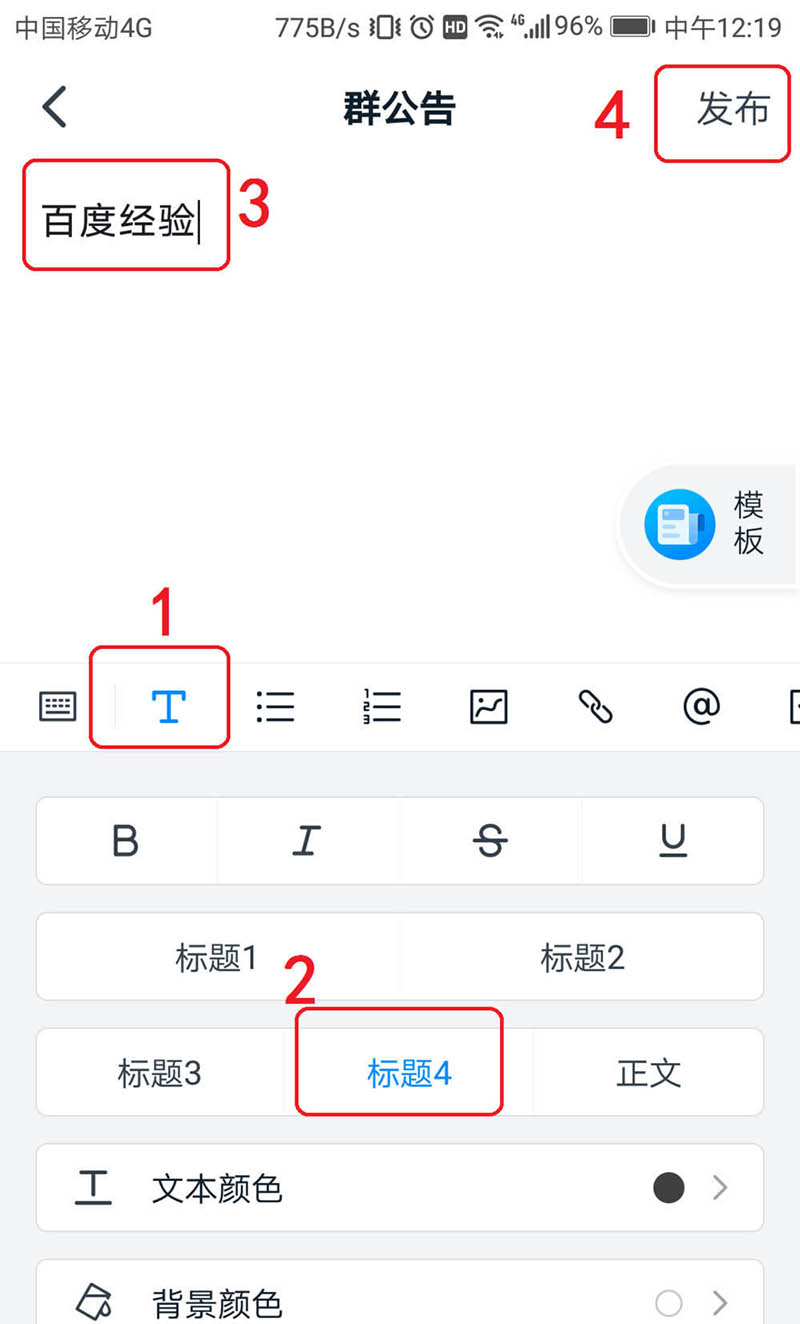
Task: Select the 标题4 heading style
Action: tap(409, 1073)
